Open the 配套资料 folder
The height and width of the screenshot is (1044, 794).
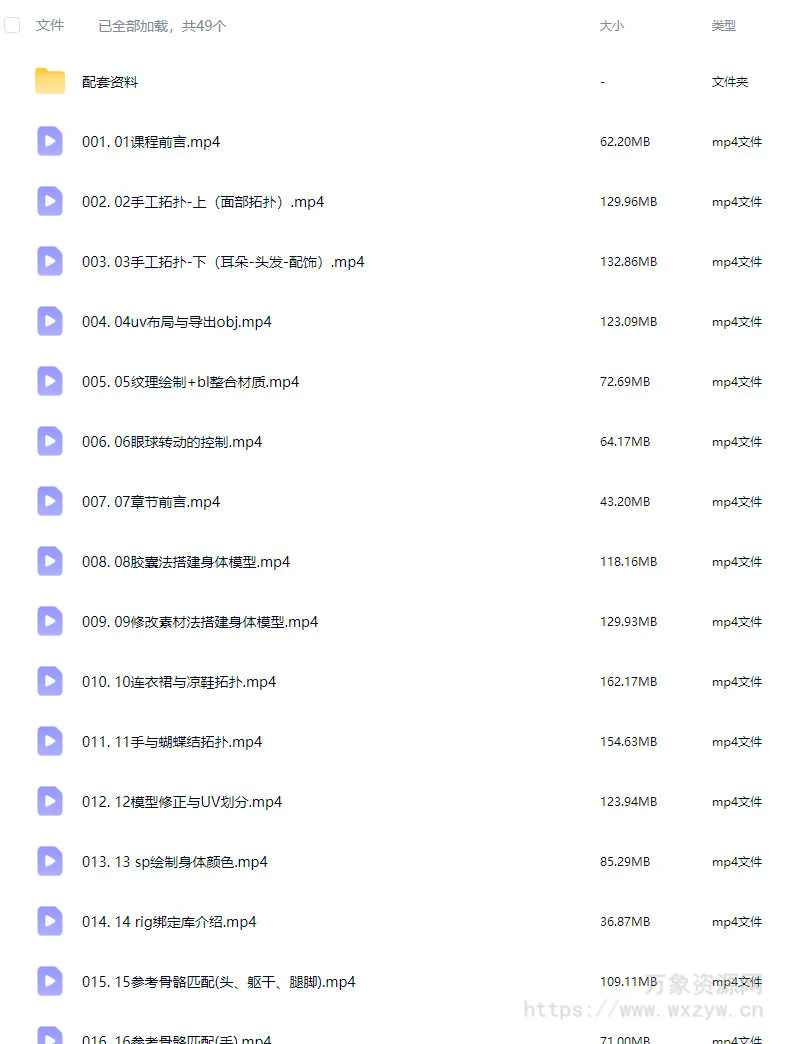coord(110,82)
